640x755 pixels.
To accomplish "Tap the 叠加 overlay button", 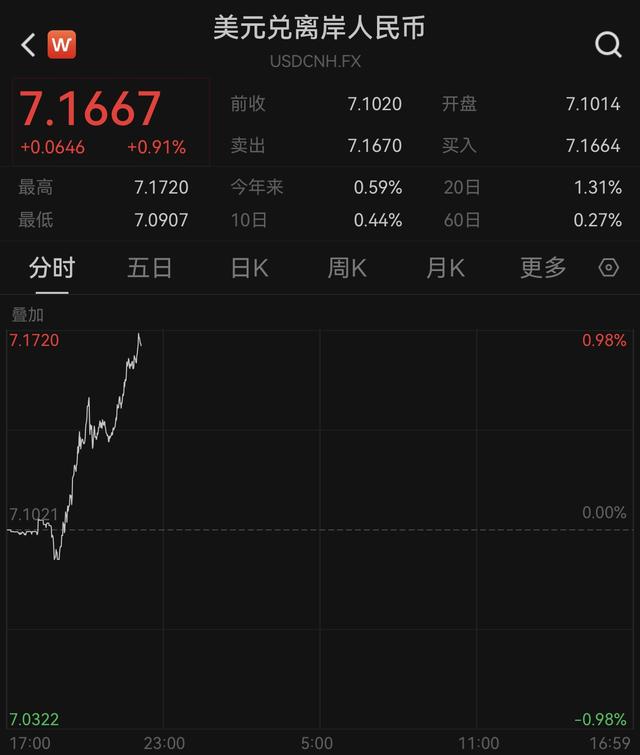I will [27, 314].
